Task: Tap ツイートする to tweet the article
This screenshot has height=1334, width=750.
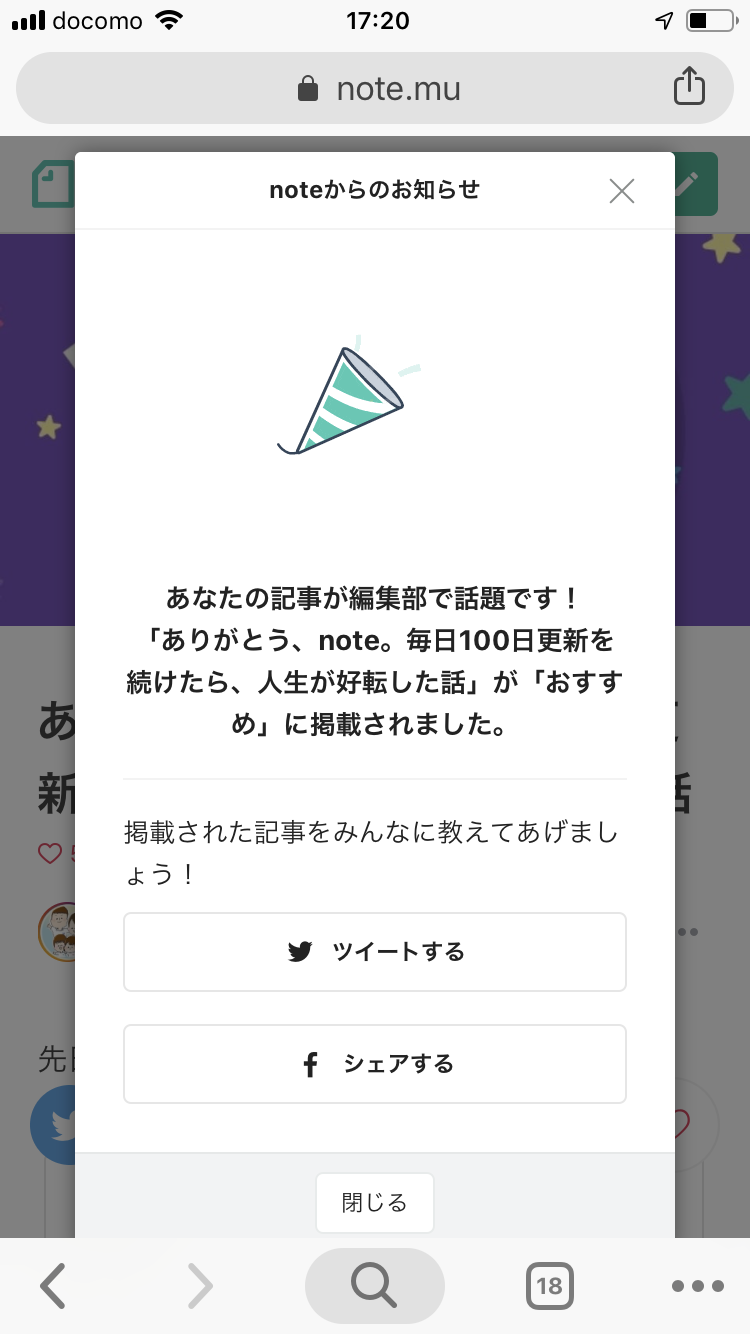Action: pyautogui.click(x=375, y=952)
